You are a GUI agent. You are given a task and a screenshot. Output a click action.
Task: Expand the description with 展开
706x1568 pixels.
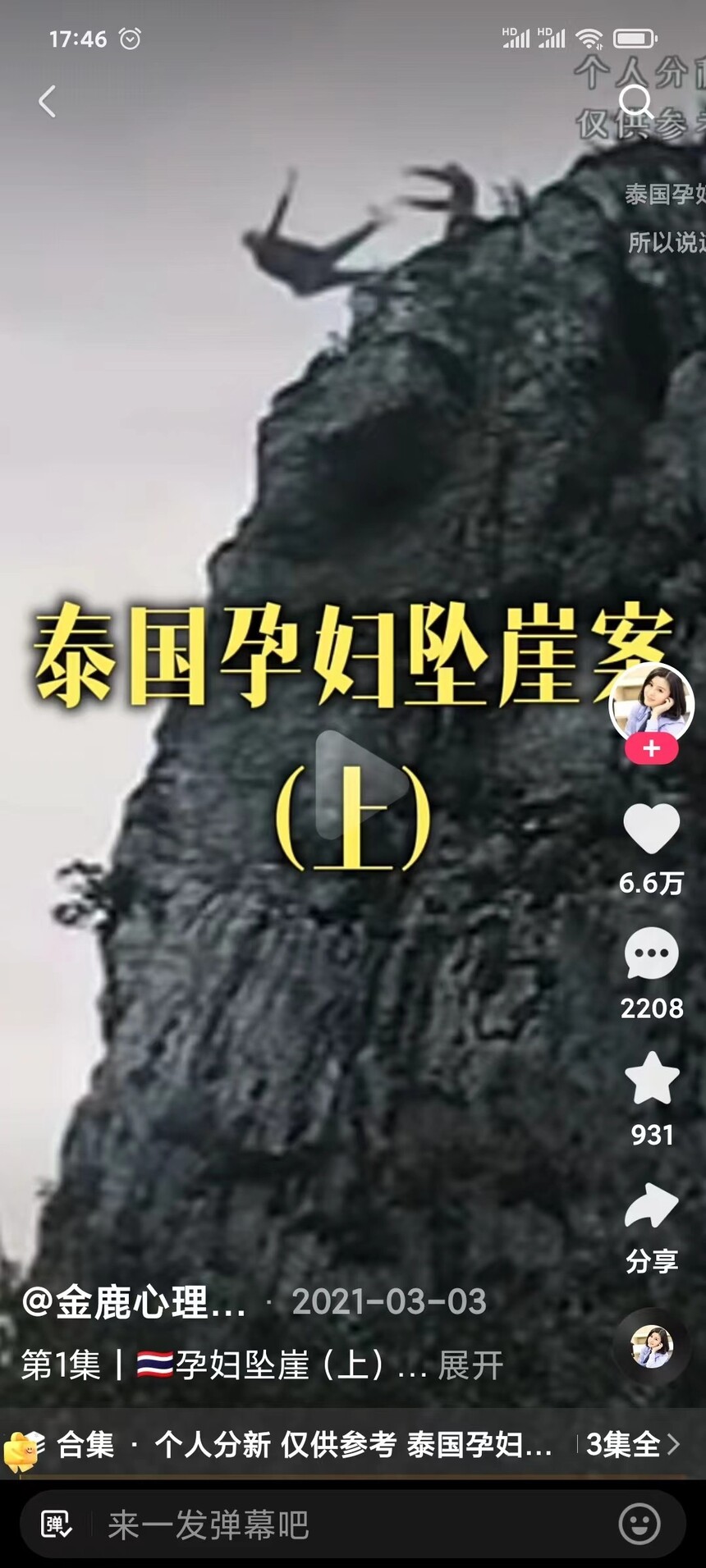(470, 1365)
